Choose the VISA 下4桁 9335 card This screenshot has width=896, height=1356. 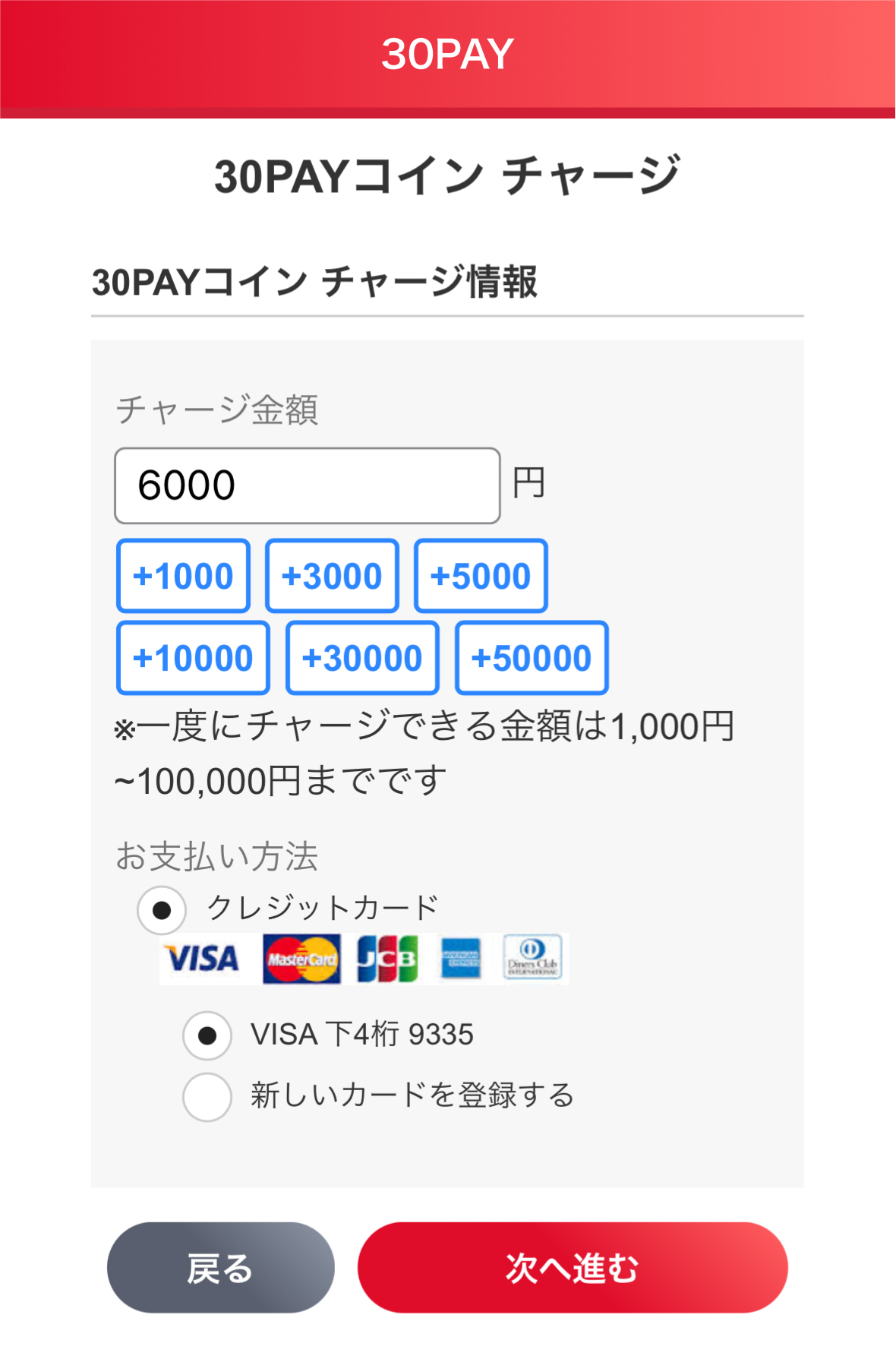coord(207,1035)
